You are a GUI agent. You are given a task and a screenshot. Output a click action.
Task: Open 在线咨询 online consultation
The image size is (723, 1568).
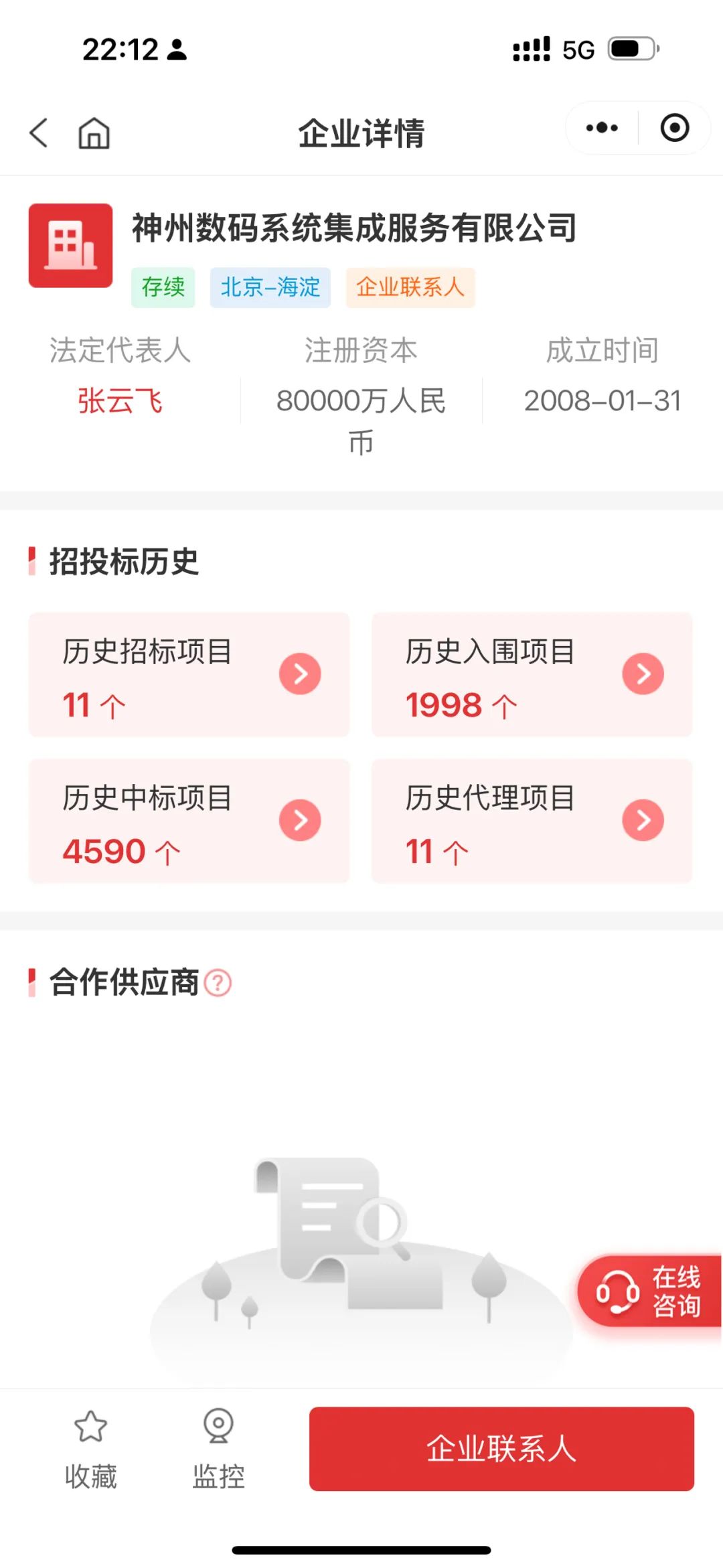coord(649,1291)
